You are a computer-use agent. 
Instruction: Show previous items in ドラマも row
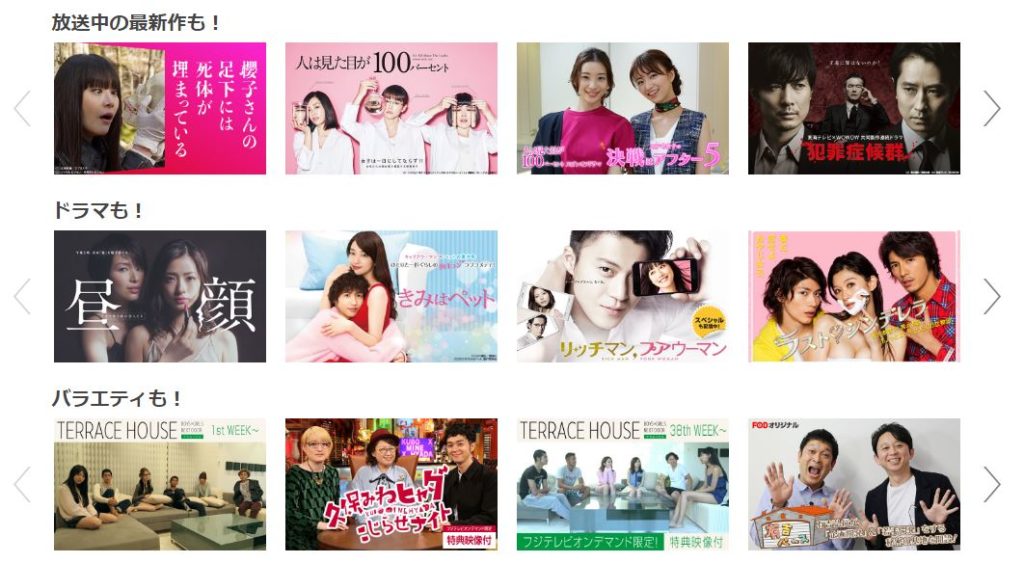tap(22, 296)
